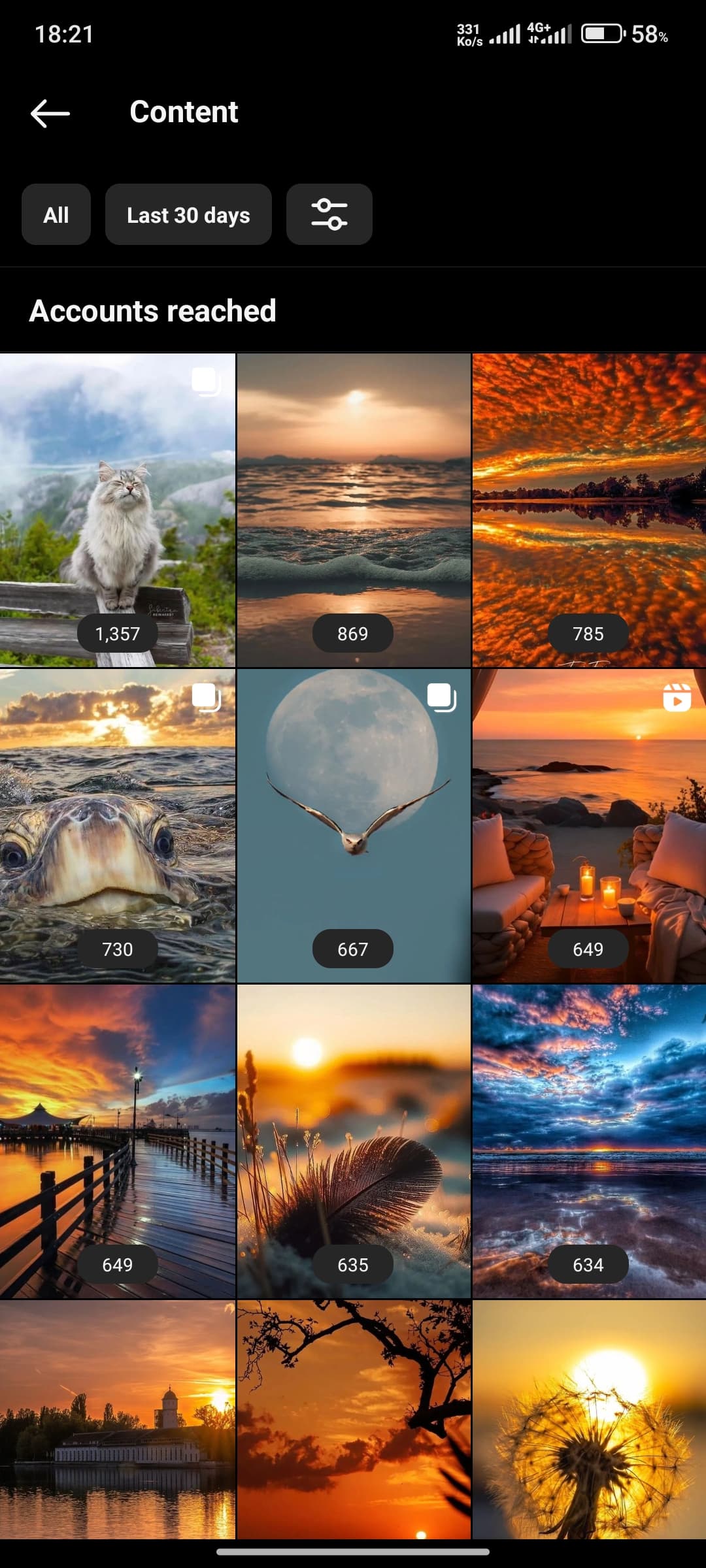Open the beach lounge reel showing 649

pos(589,826)
